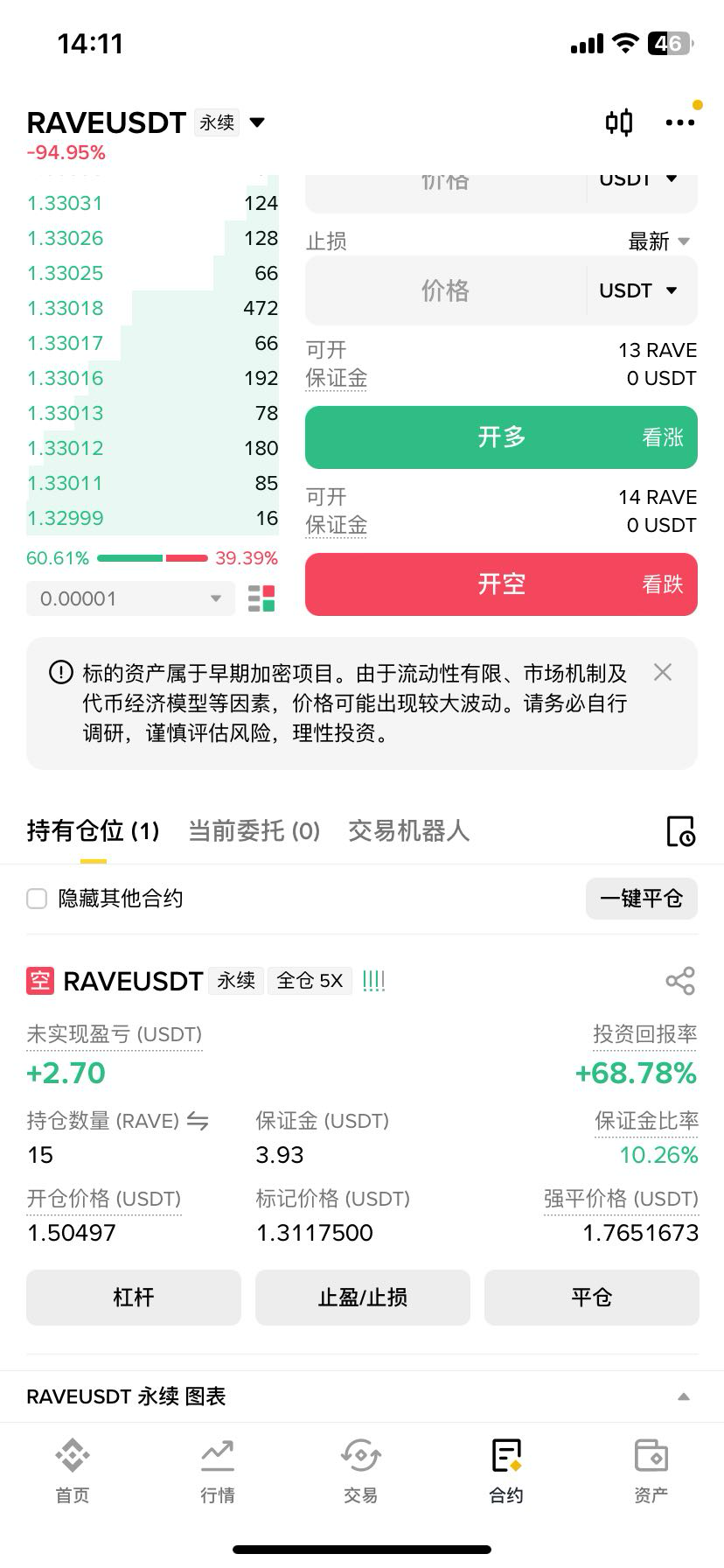Tap the 一键平仓 button

(x=641, y=899)
